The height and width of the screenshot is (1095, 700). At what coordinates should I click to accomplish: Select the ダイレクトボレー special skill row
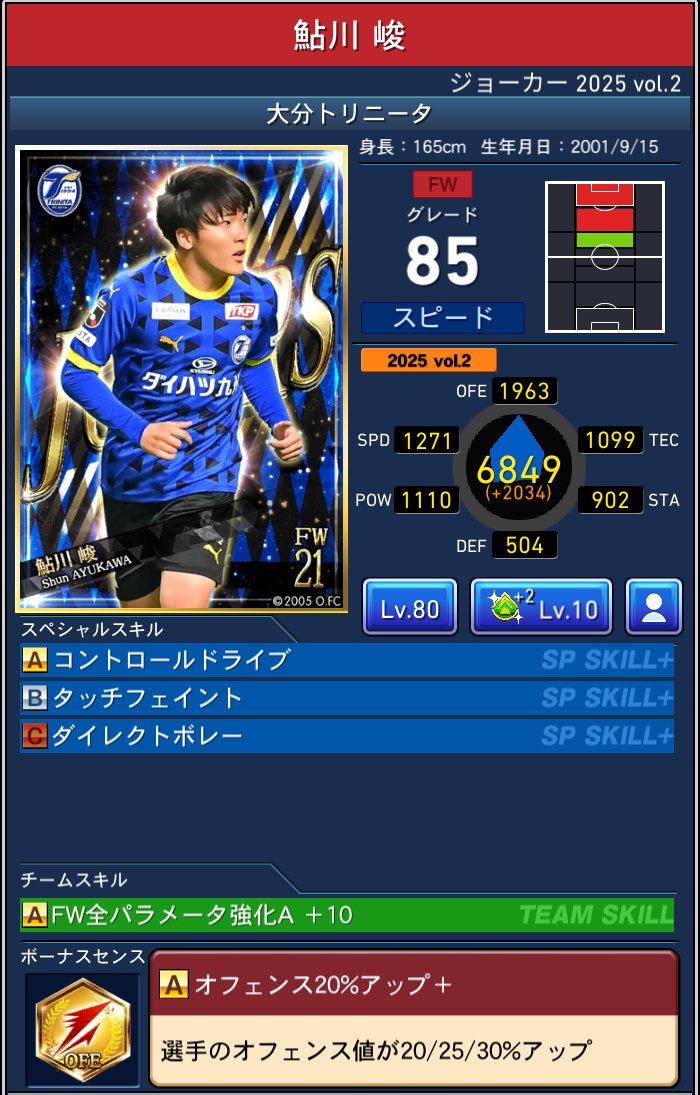pos(346,737)
